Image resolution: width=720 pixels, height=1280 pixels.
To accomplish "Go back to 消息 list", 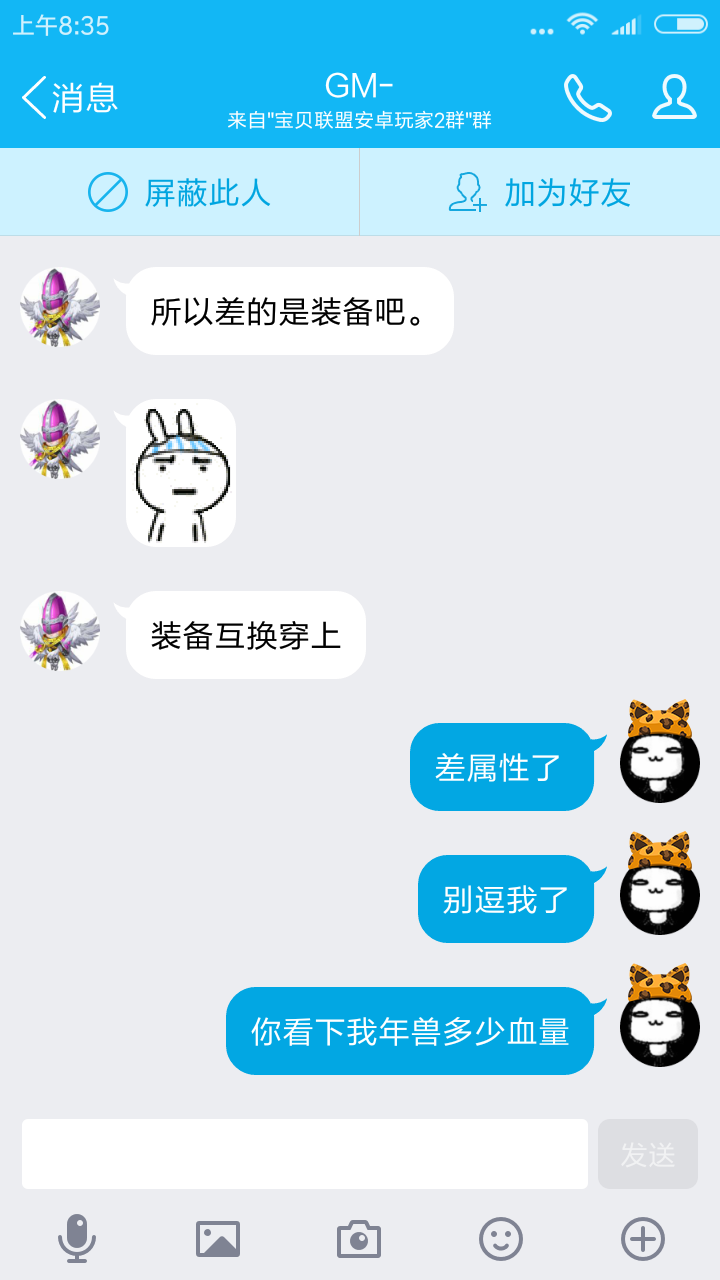I will 68,98.
